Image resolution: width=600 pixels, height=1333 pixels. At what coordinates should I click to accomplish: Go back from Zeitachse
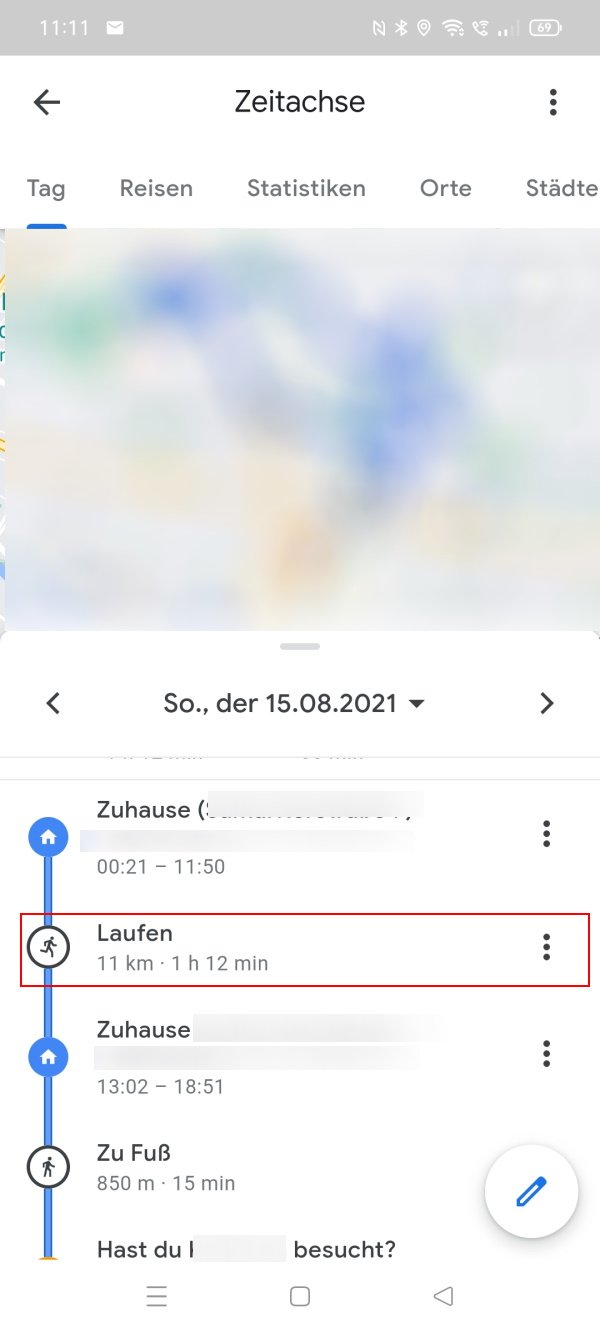[x=47, y=102]
